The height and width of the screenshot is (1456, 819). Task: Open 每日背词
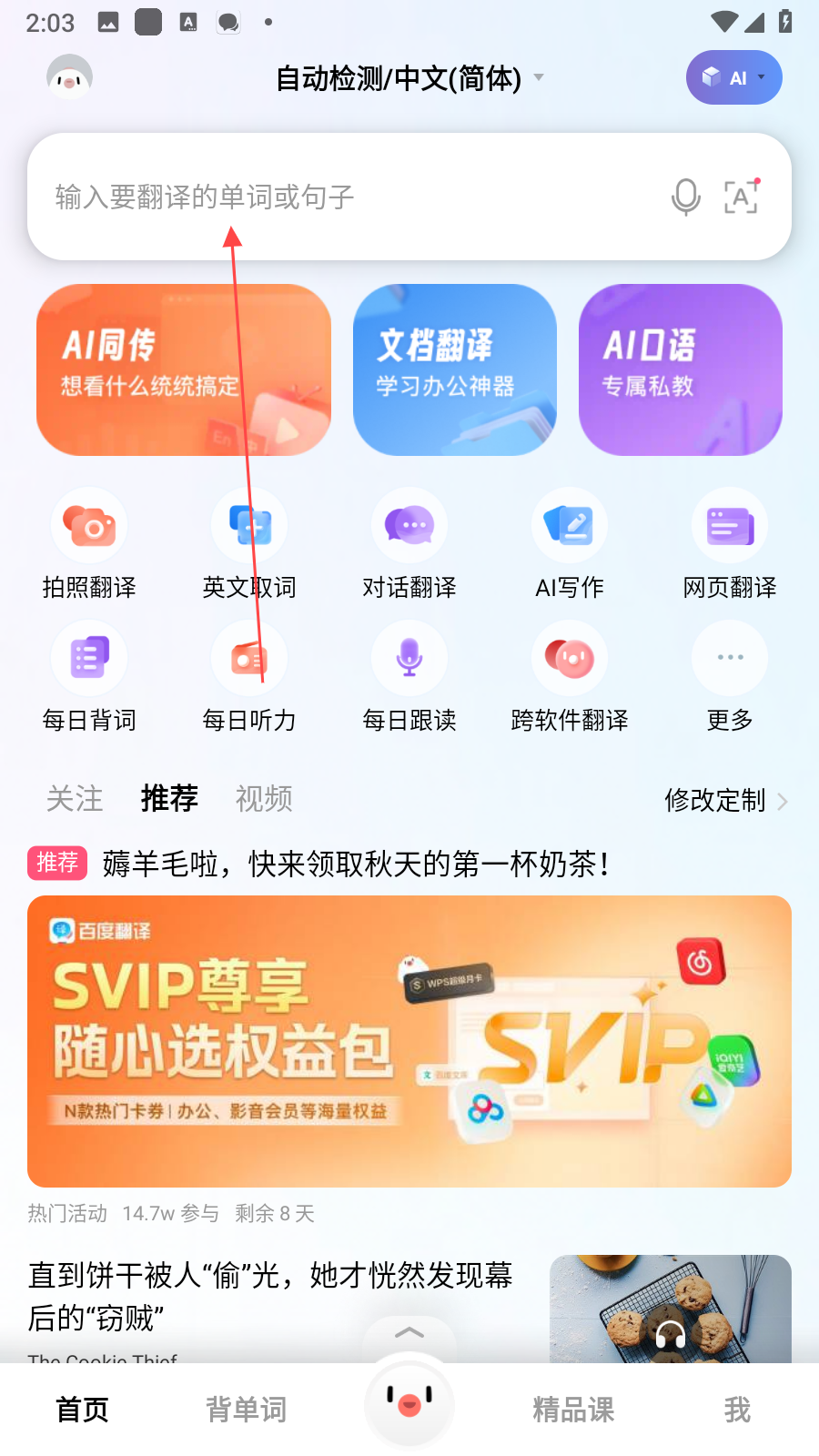coord(89,677)
